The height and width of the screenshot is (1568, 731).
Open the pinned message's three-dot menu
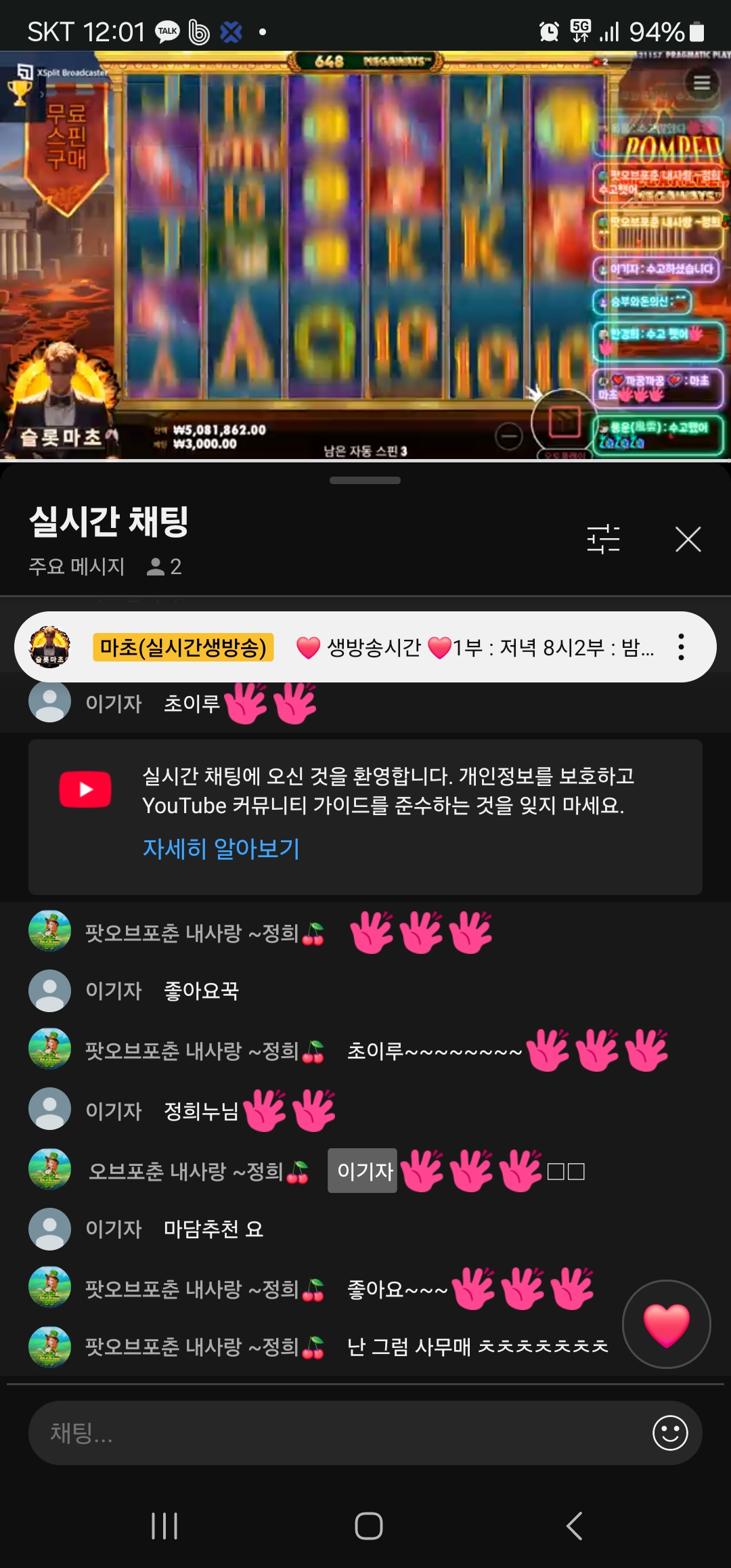tap(681, 647)
